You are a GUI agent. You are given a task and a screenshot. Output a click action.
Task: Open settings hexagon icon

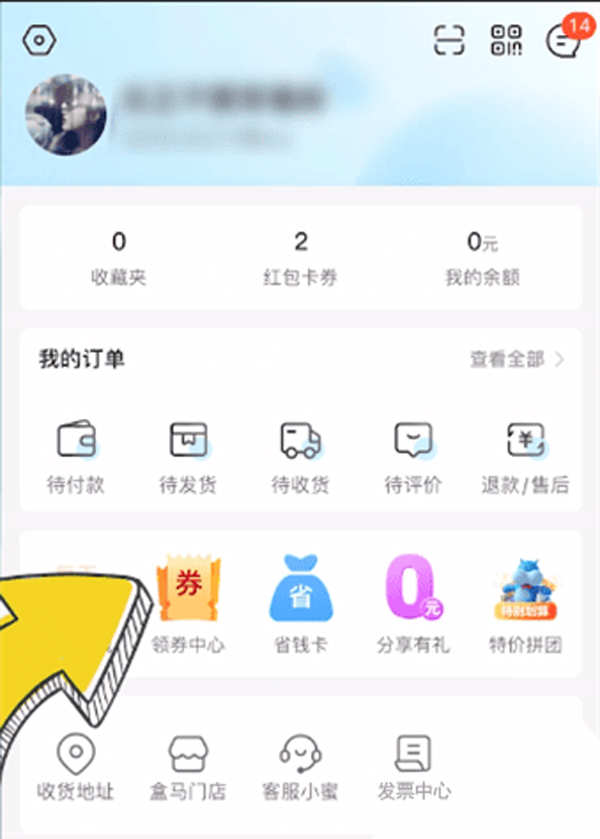(x=39, y=41)
